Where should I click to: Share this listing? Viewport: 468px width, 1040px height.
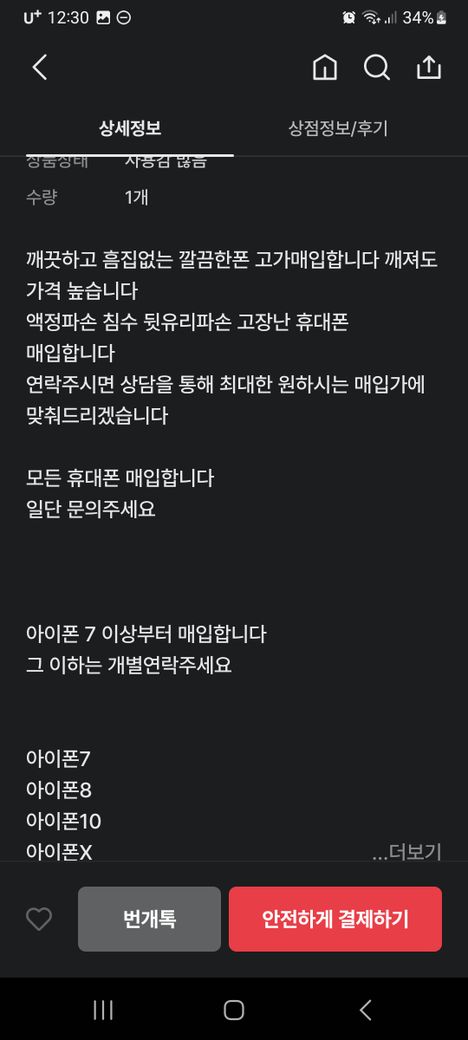click(x=429, y=68)
